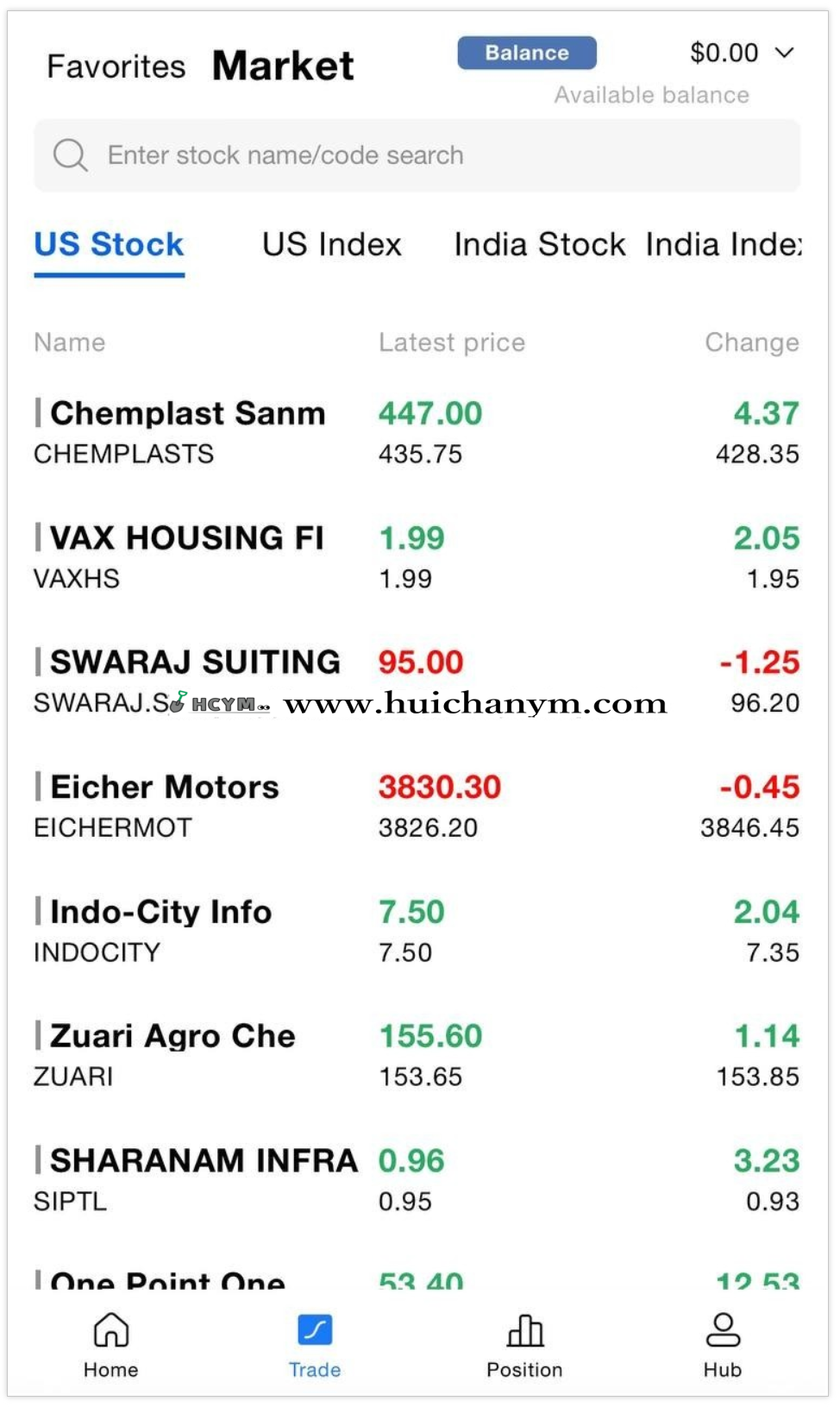
Task: Select the Market heading tab
Action: click(x=283, y=66)
